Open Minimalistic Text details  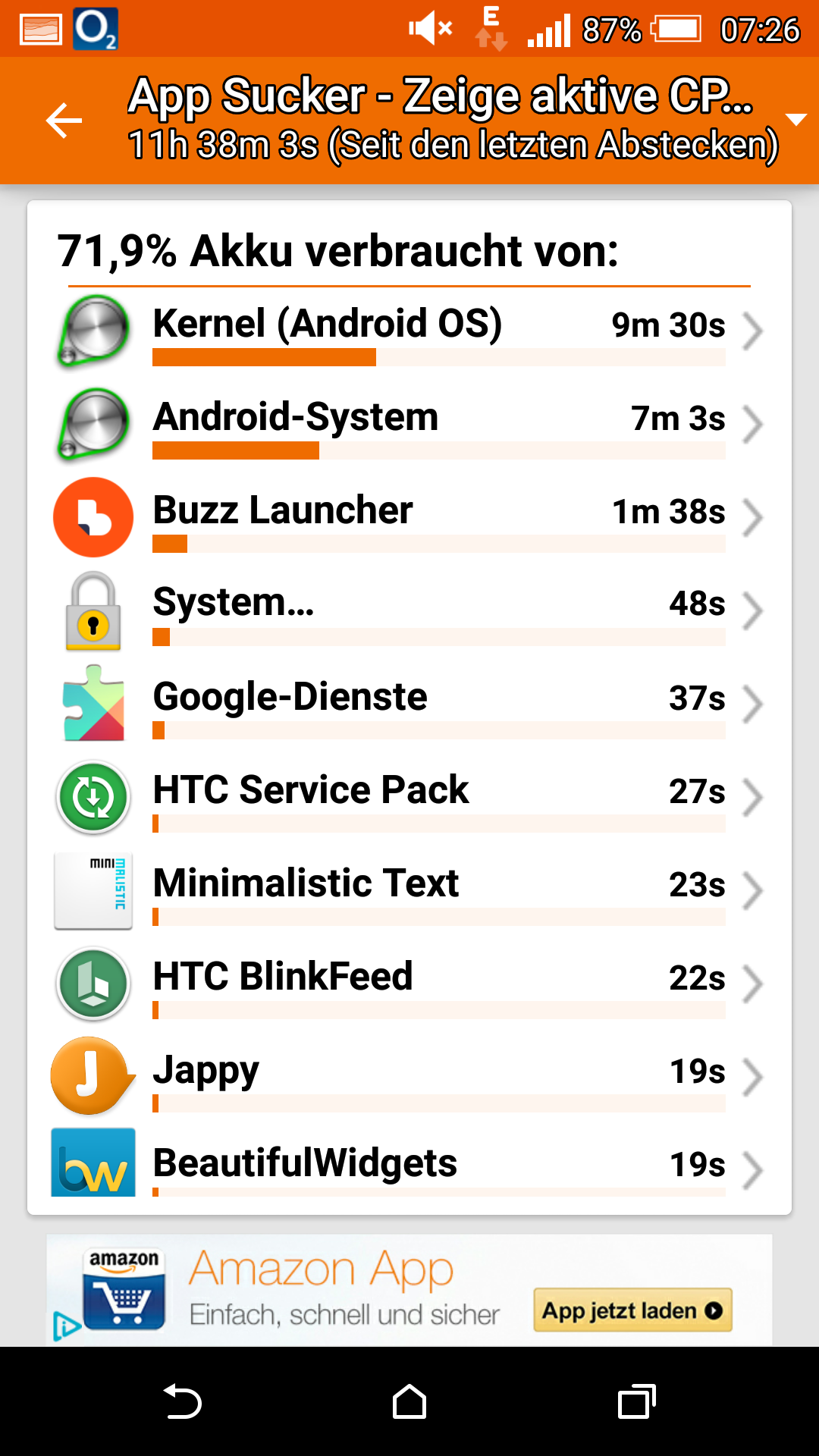(409, 891)
